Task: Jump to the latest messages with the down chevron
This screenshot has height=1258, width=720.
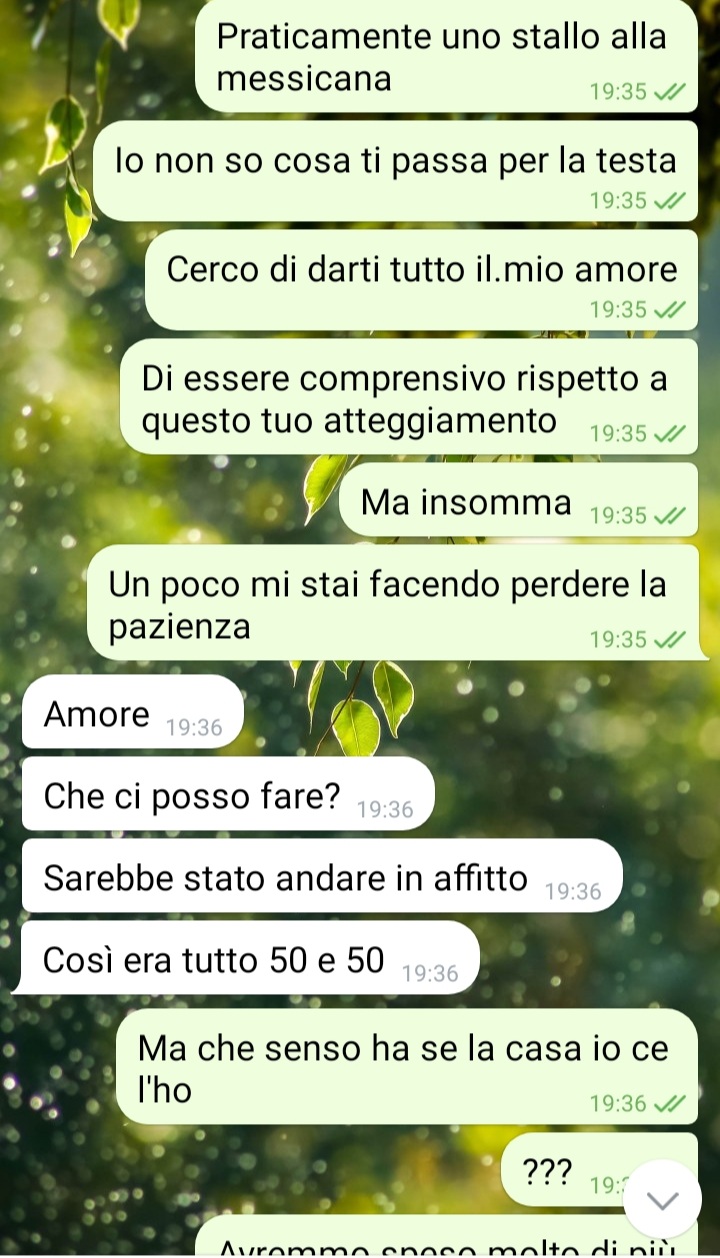Action: pos(663,1199)
